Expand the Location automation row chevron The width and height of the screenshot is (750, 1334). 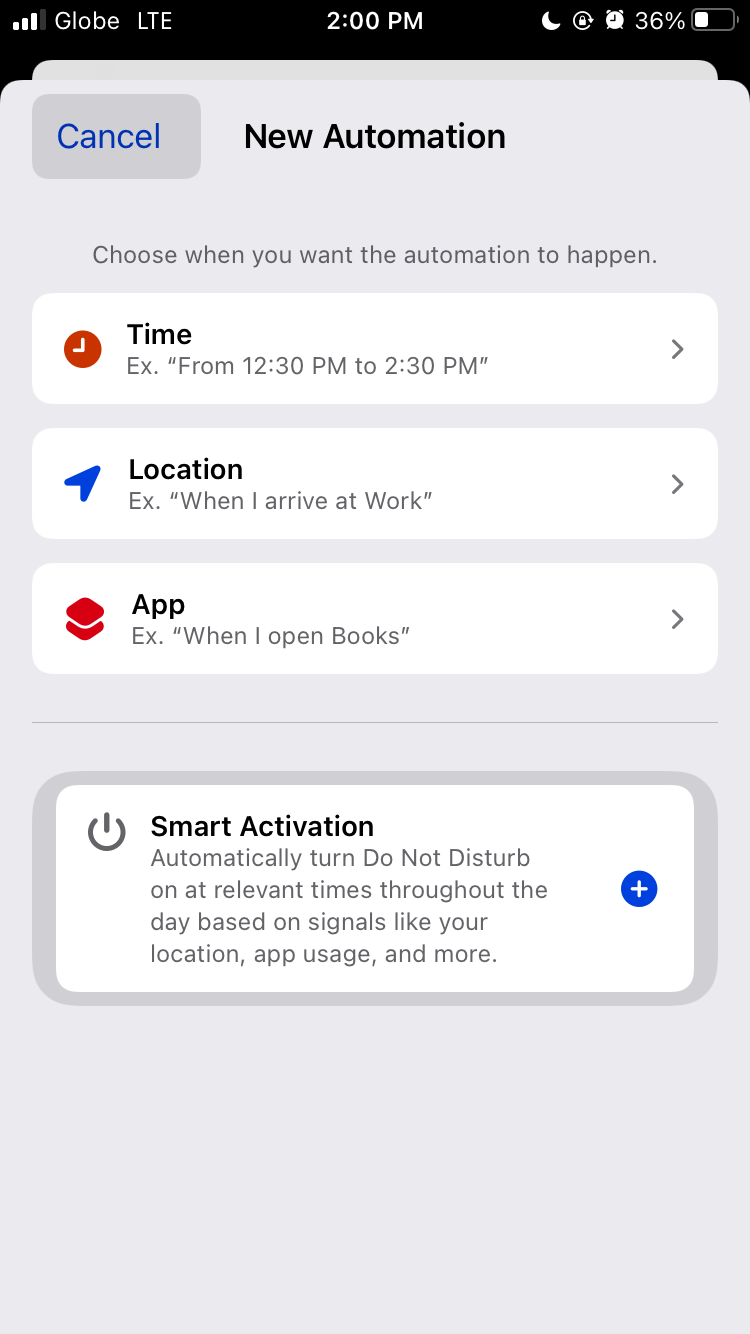[677, 483]
